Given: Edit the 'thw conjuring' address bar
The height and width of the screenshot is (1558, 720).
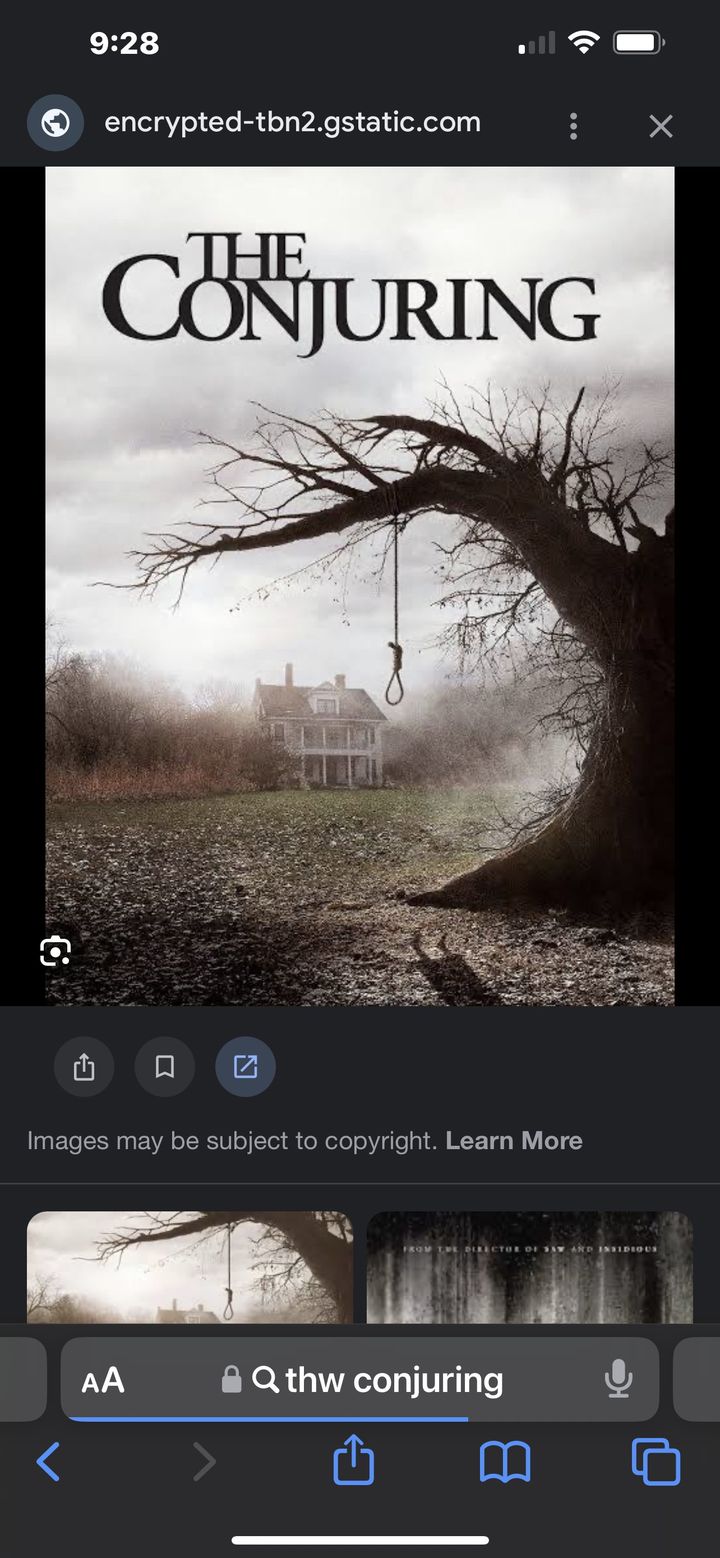Looking at the screenshot, I should [394, 1381].
